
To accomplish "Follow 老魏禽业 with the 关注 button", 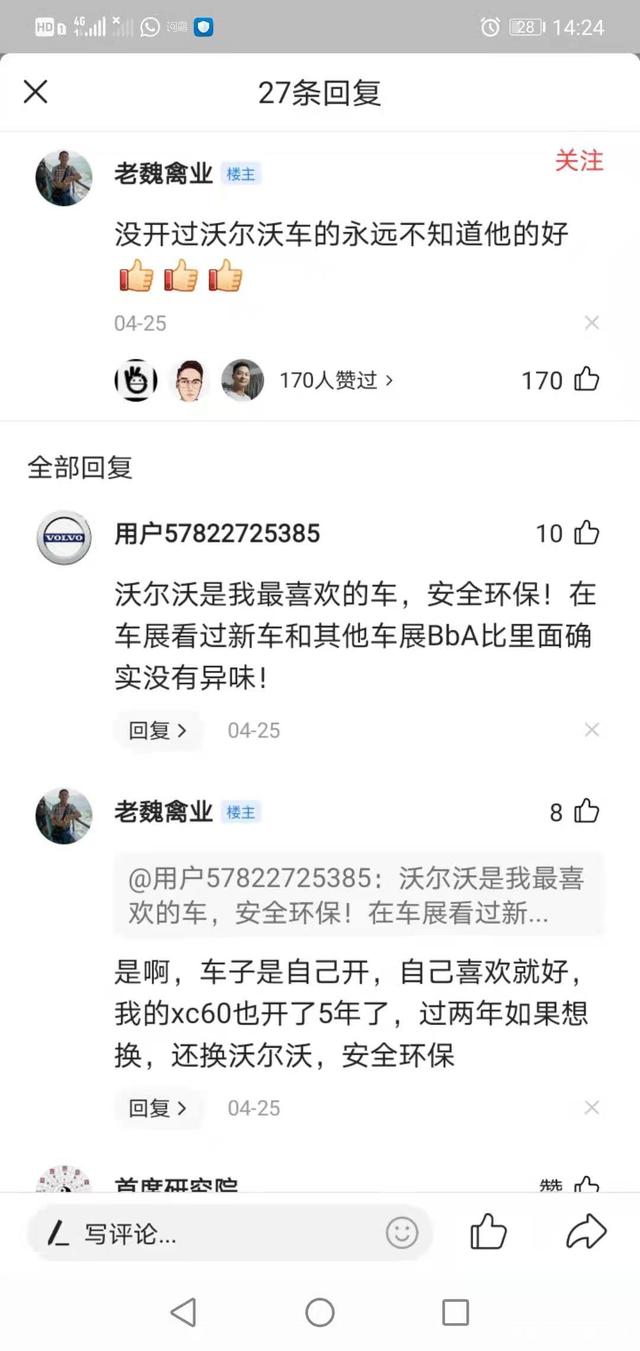I will click(x=579, y=161).
